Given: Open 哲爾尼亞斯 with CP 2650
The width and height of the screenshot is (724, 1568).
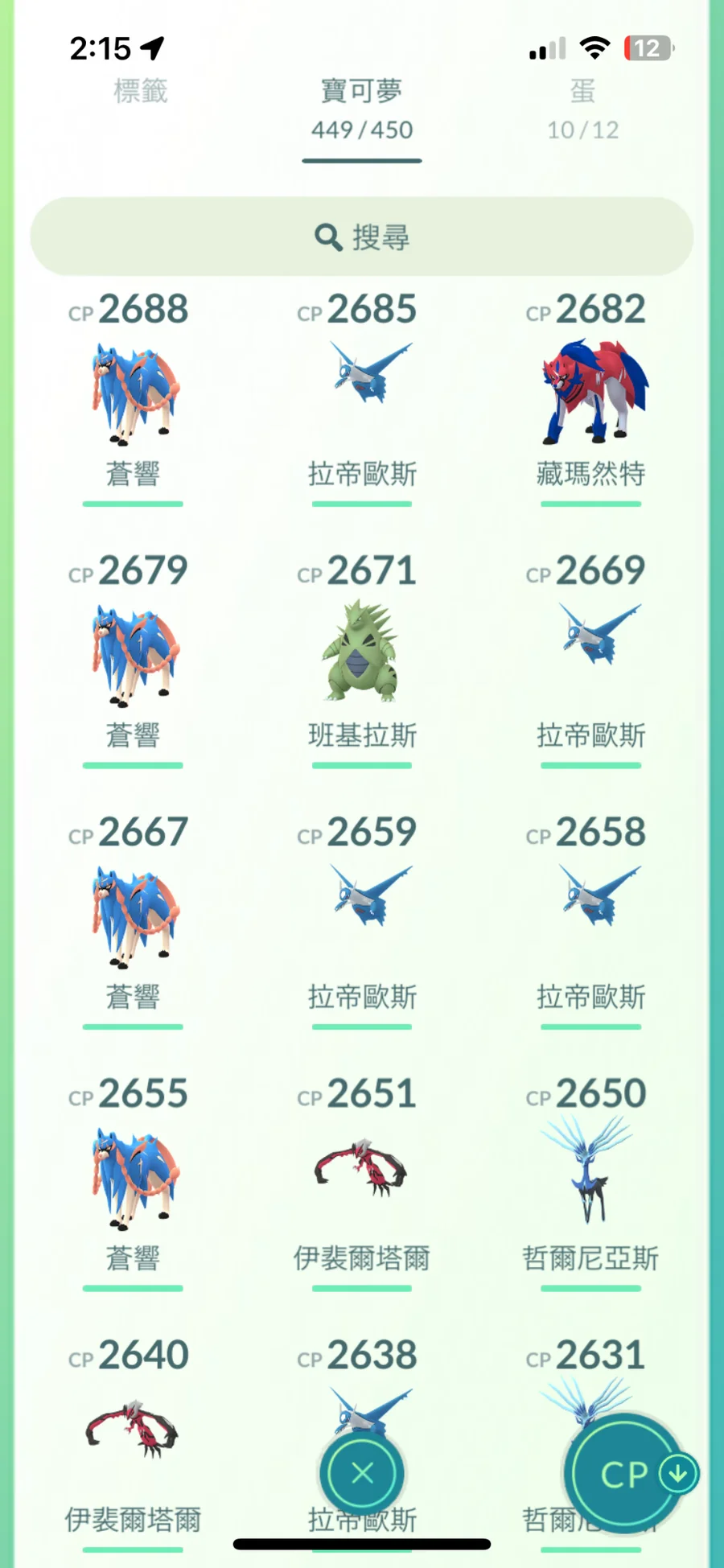Looking at the screenshot, I should (x=591, y=1175).
